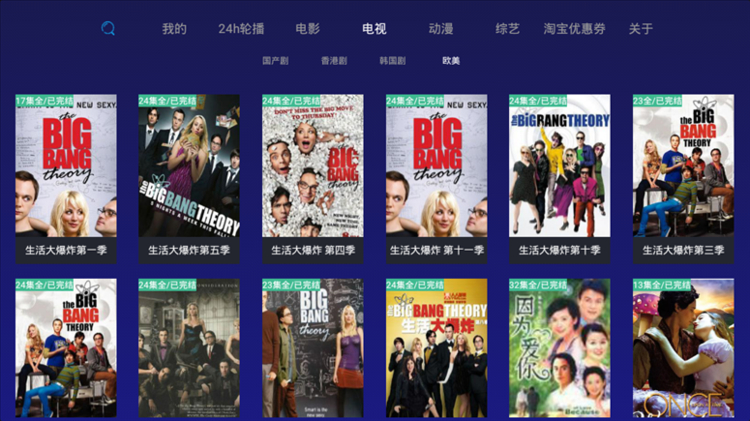Select the 韩国剧 sub-category
The height and width of the screenshot is (421, 750).
(x=392, y=61)
